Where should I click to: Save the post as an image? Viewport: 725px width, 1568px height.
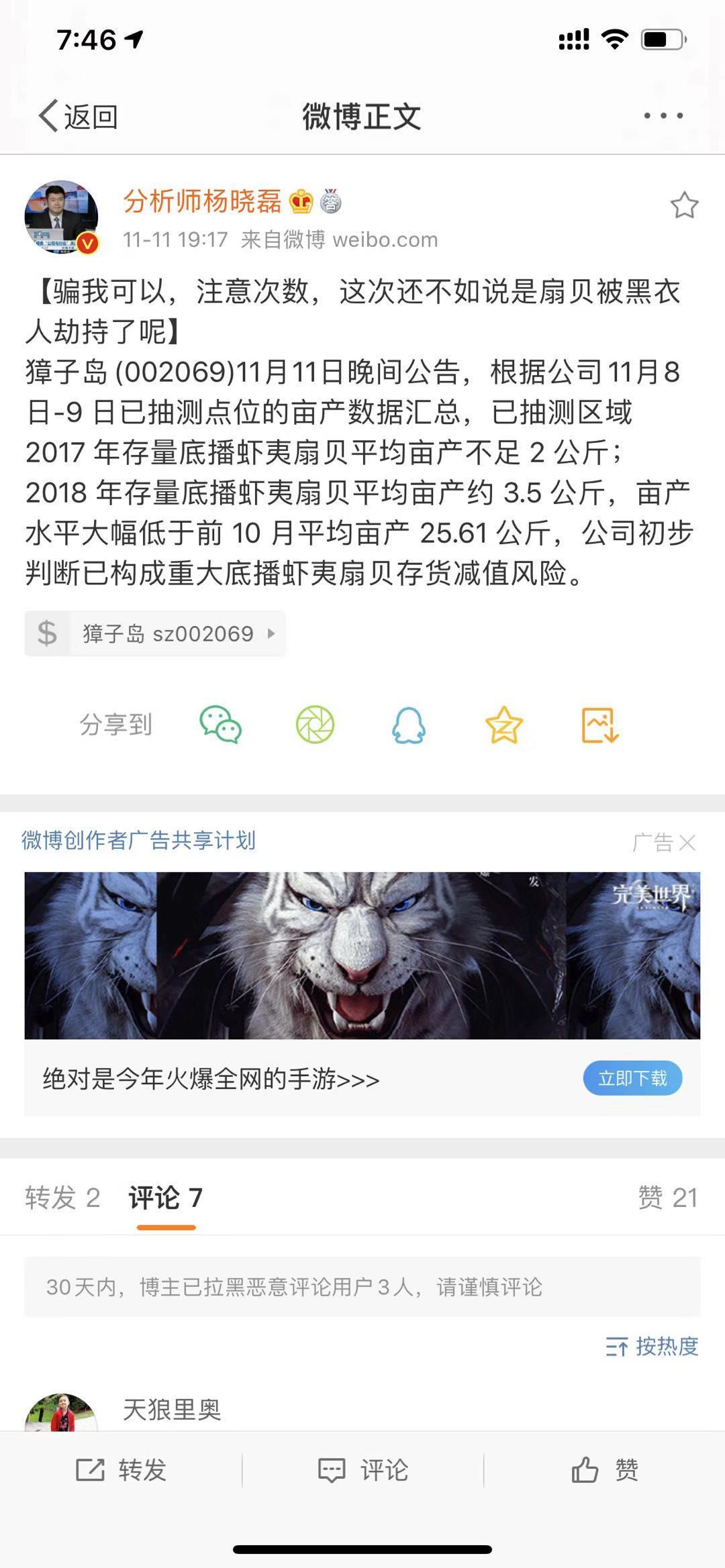599,725
